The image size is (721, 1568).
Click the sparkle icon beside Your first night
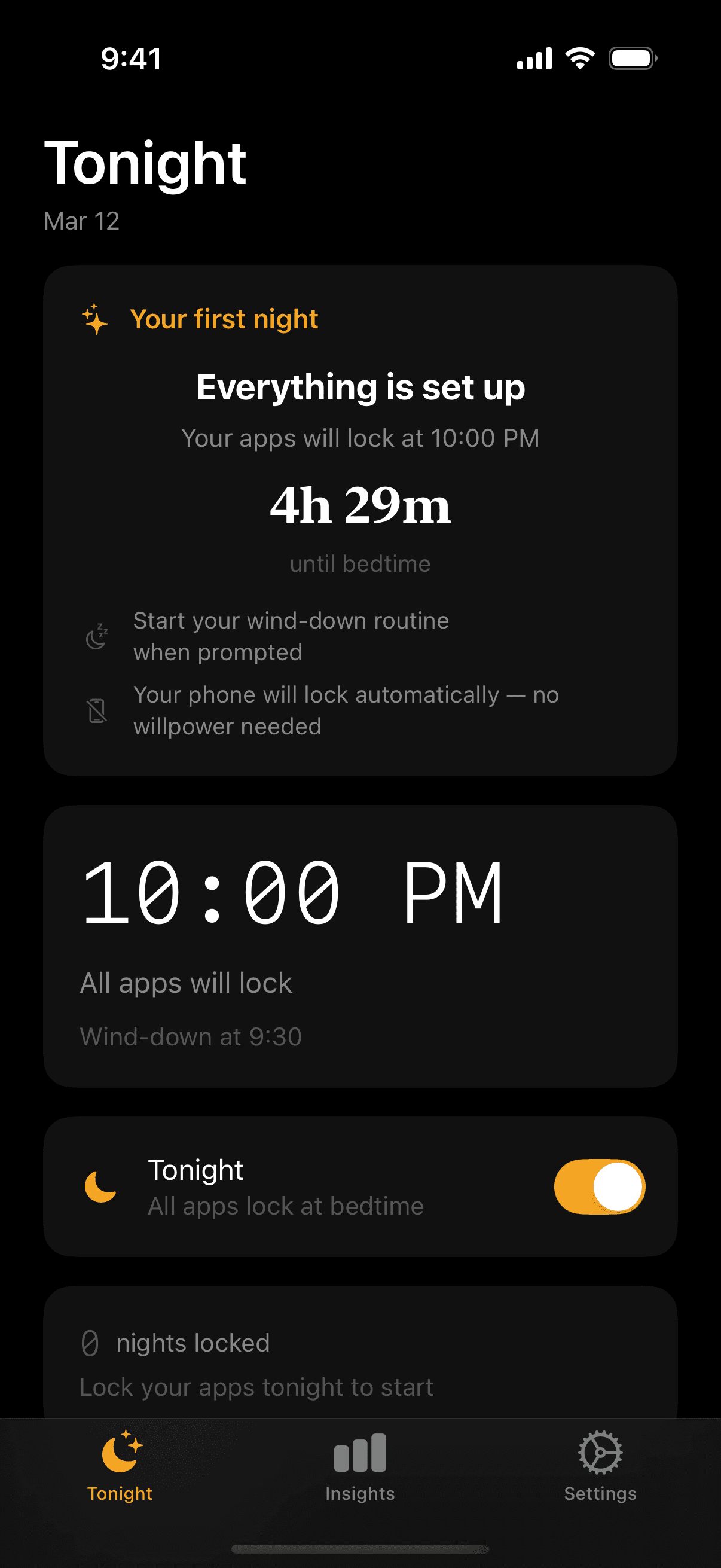[95, 319]
